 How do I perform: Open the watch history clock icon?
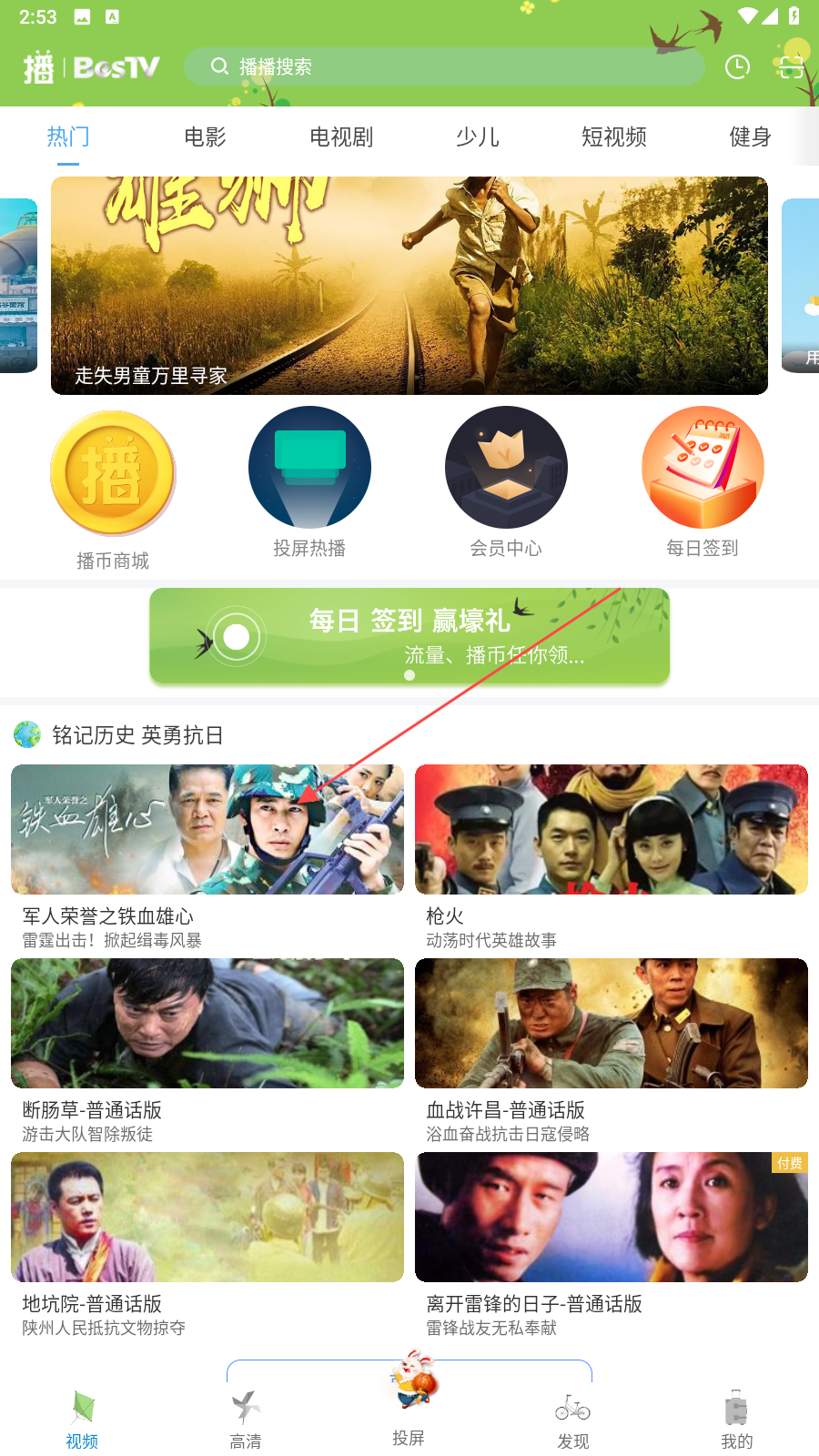point(737,66)
